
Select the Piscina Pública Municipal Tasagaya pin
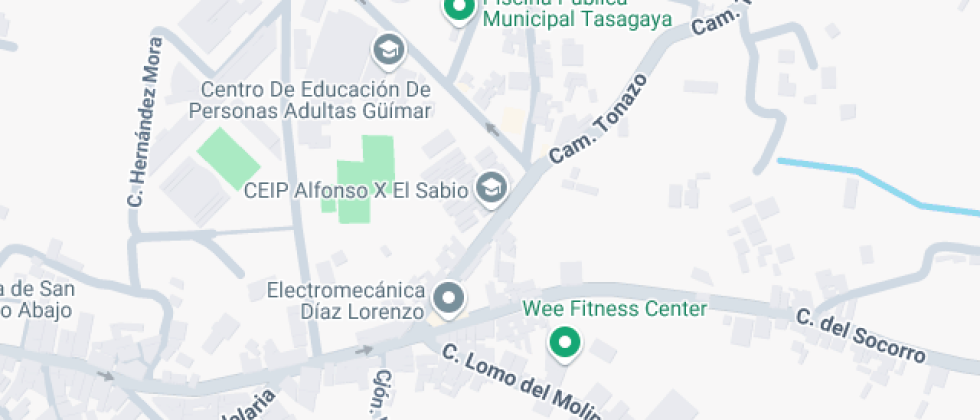click(459, 9)
